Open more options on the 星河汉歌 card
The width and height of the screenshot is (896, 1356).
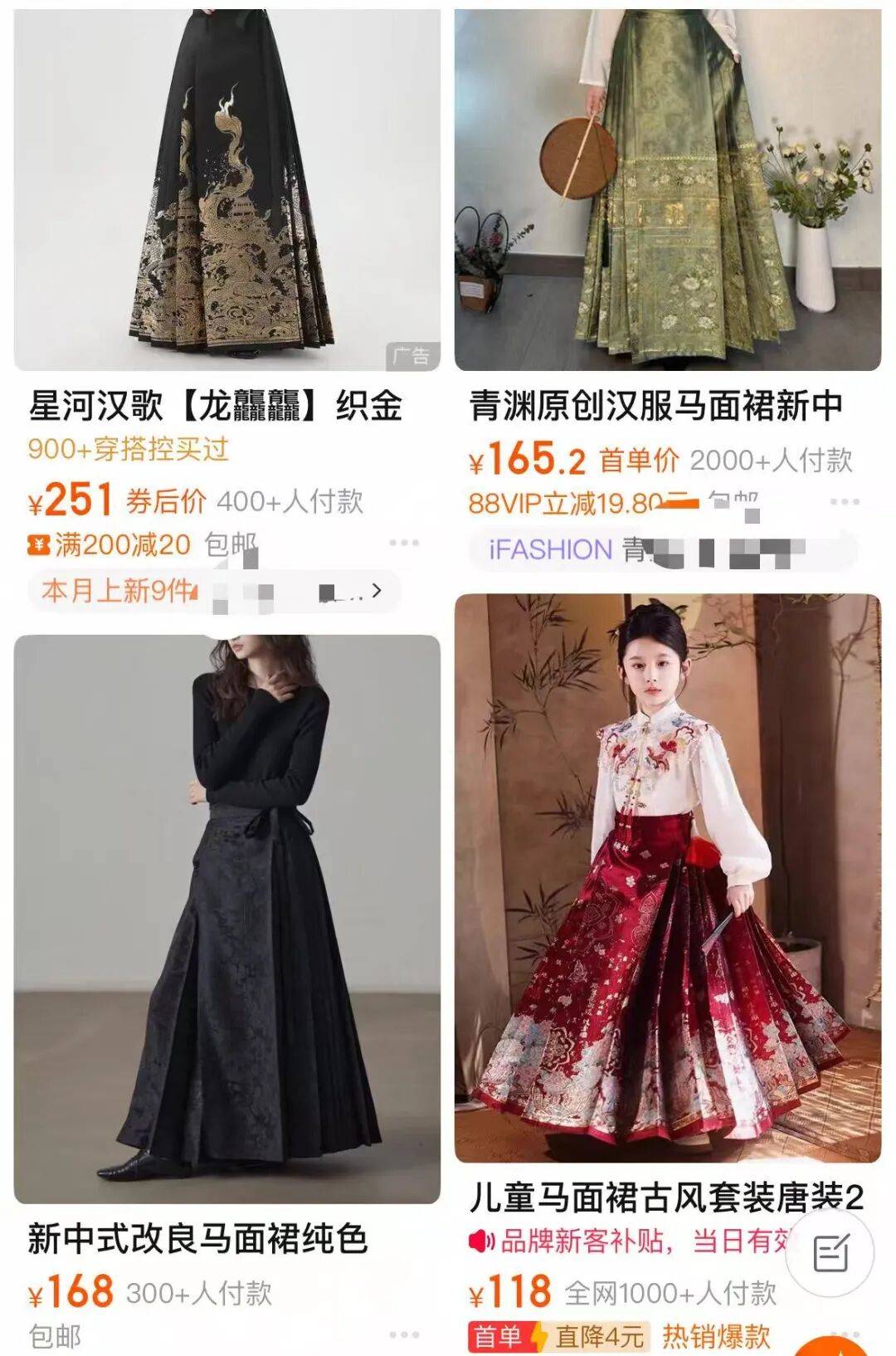click(x=403, y=543)
